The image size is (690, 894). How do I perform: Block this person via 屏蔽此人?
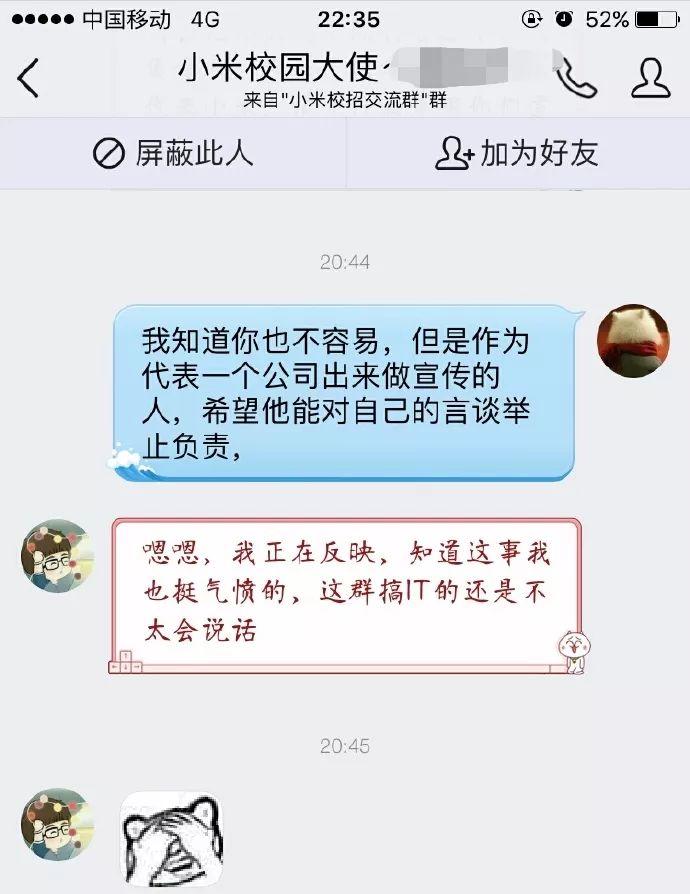pos(173,153)
